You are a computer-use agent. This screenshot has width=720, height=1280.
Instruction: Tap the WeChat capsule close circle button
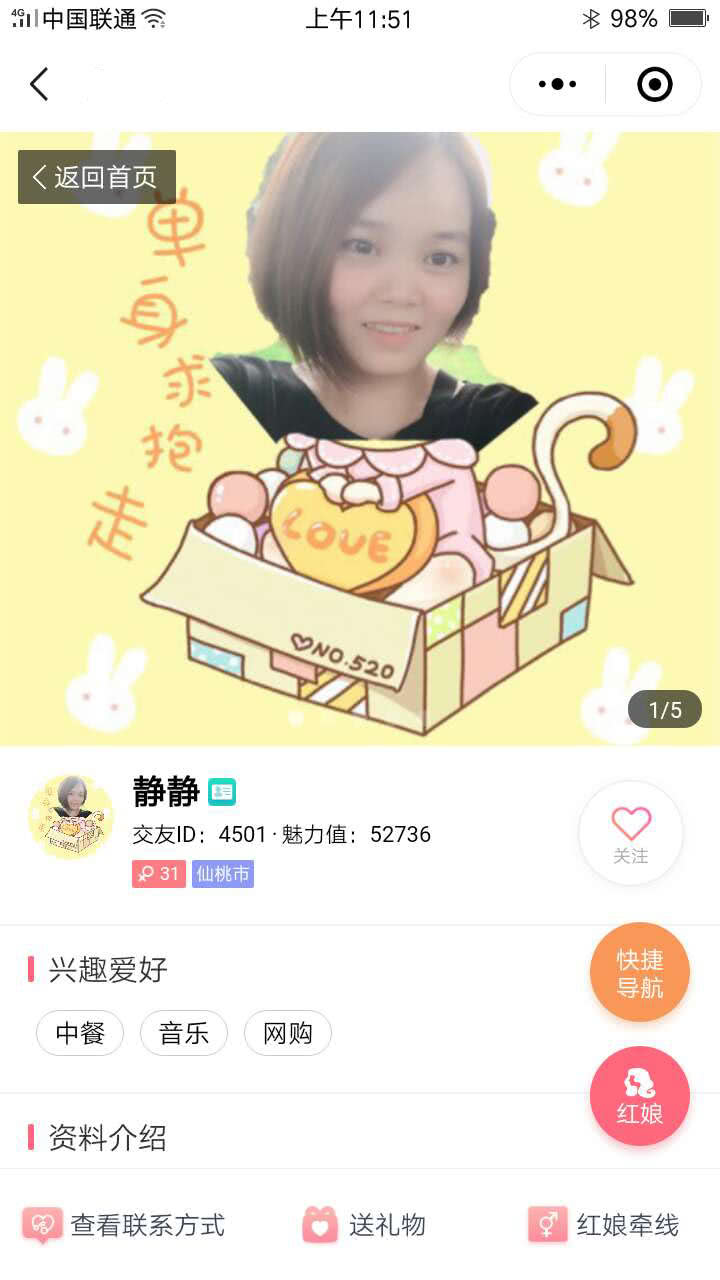click(654, 84)
